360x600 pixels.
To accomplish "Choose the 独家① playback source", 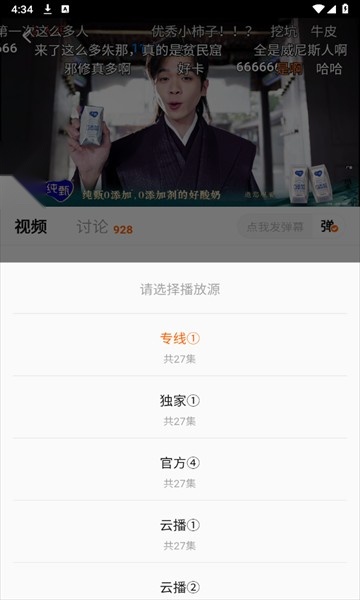I will click(180, 407).
